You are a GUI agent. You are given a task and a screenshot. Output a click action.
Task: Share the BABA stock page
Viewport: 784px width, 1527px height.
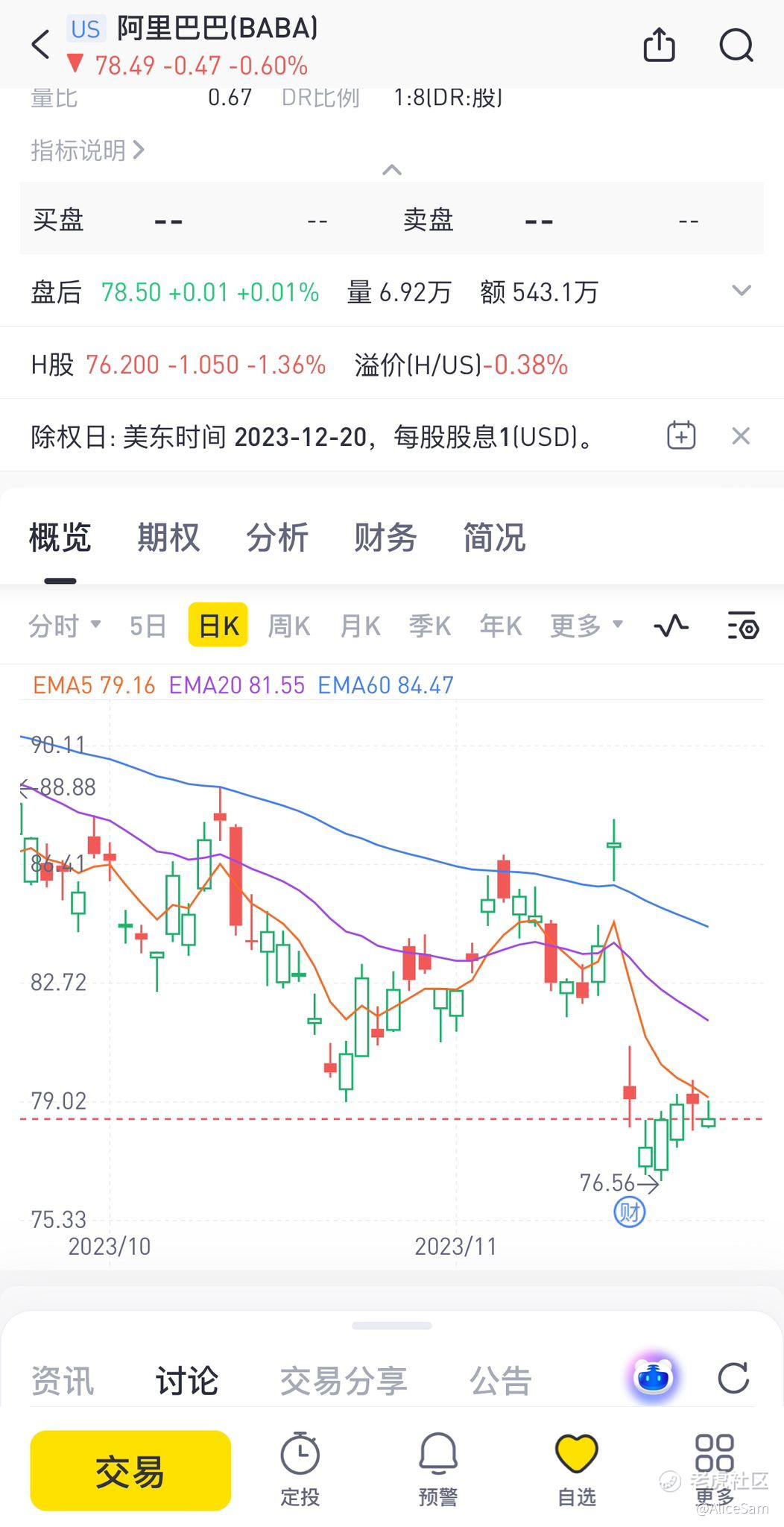tap(660, 45)
